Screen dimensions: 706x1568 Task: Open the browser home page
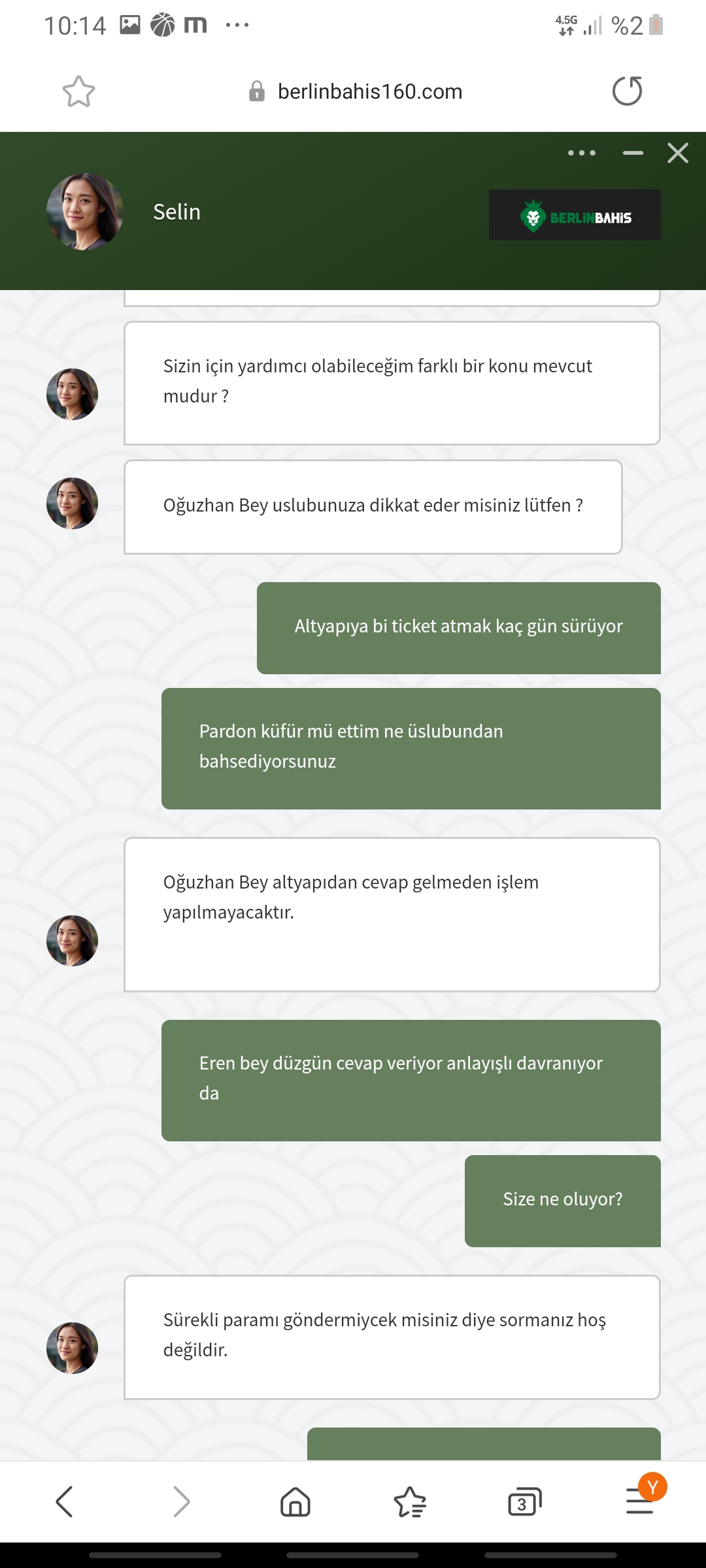295,1501
